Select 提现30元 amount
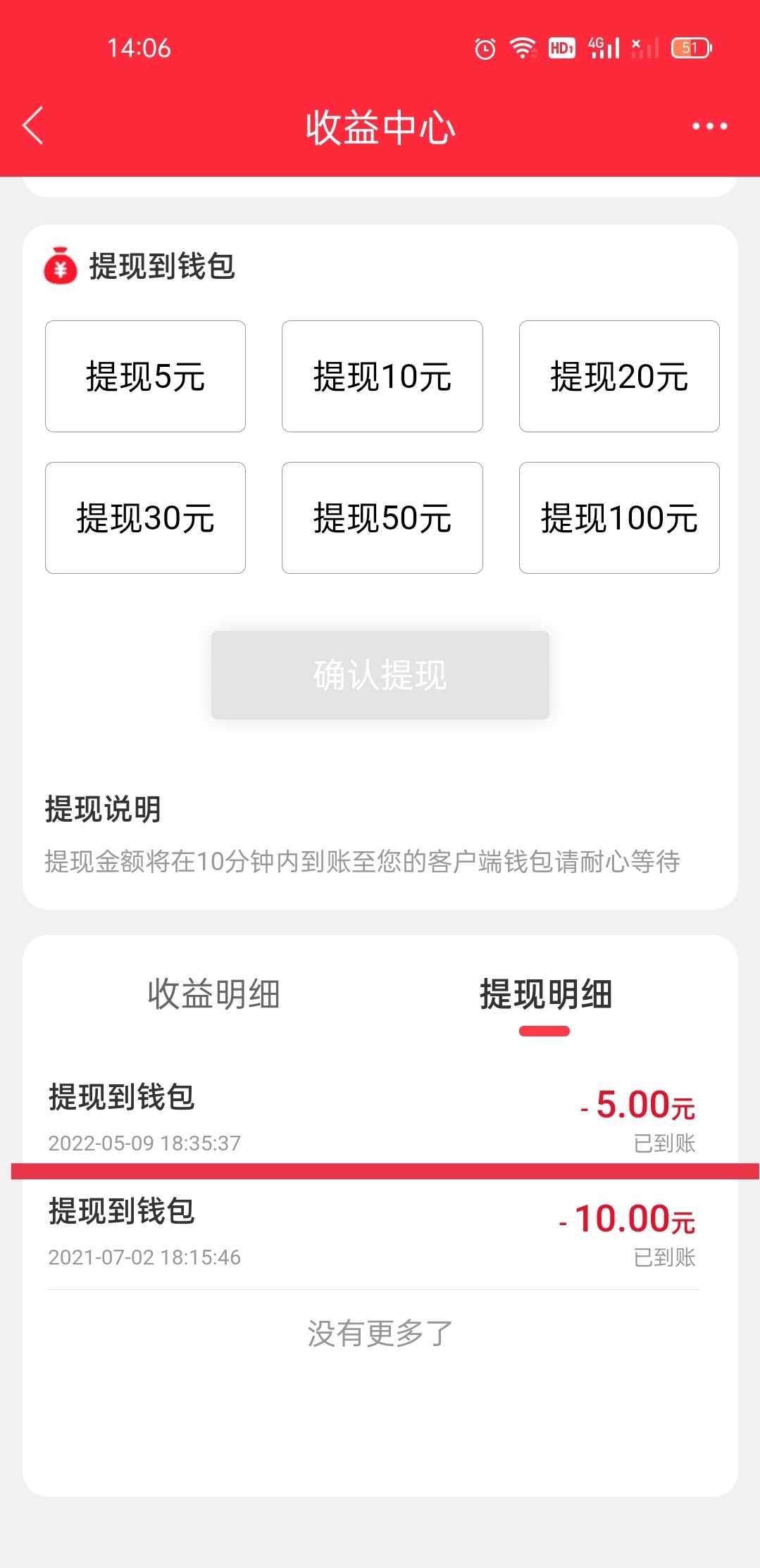Viewport: 760px width, 1568px height. tap(145, 518)
